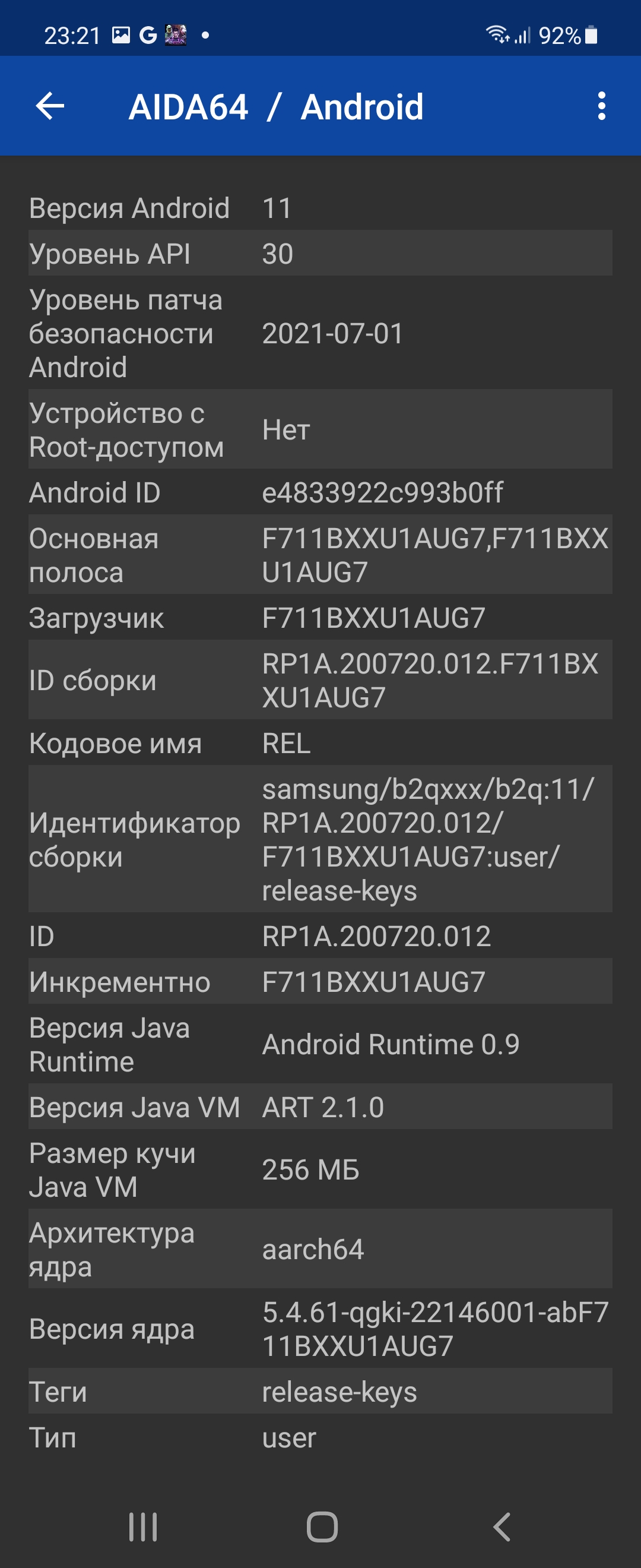Viewport: 641px width, 1568px height.
Task: Open the three-dot overflow menu
Action: tap(601, 106)
